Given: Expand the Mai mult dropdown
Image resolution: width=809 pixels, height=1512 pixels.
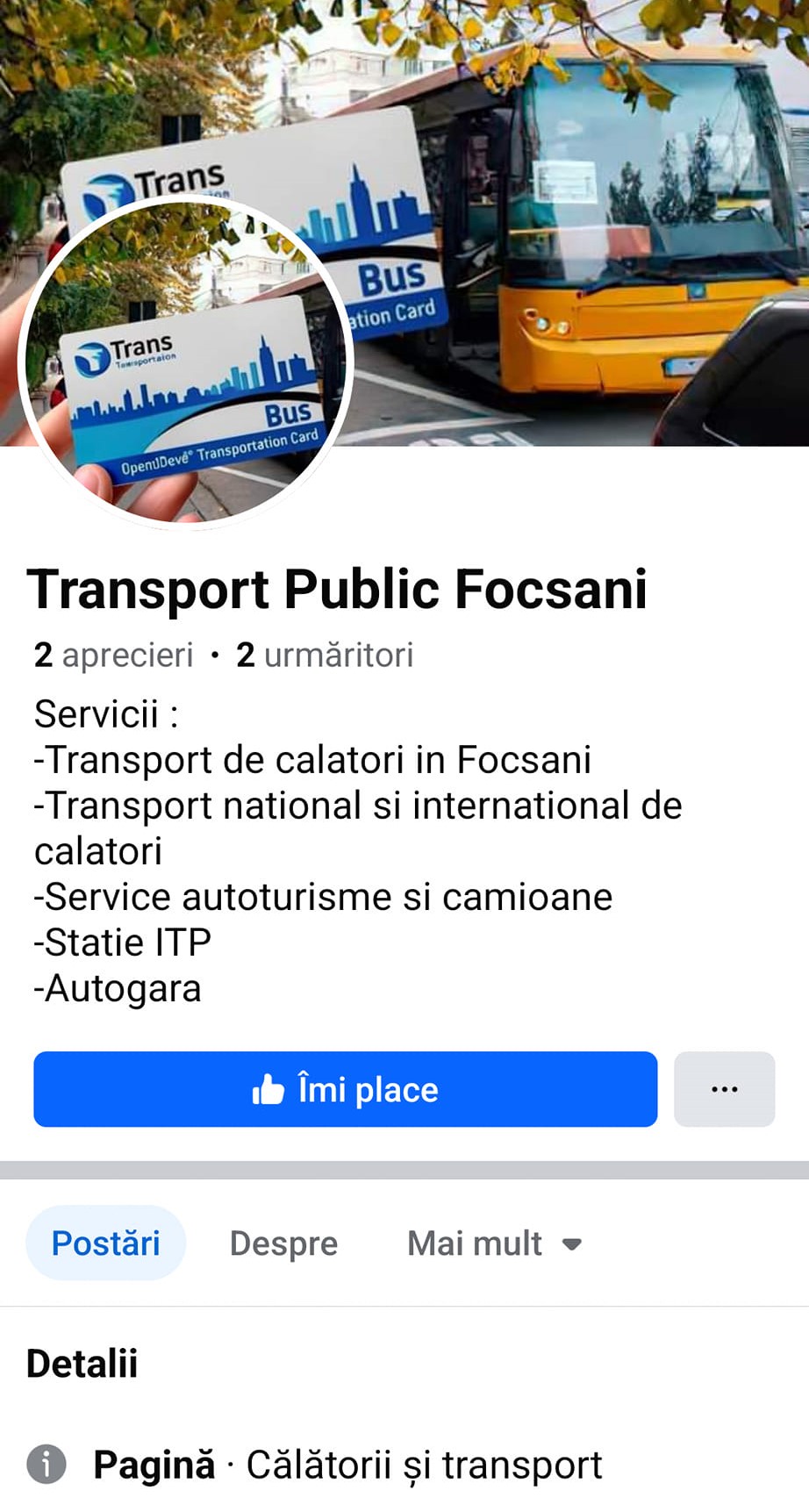Looking at the screenshot, I should [x=494, y=1243].
